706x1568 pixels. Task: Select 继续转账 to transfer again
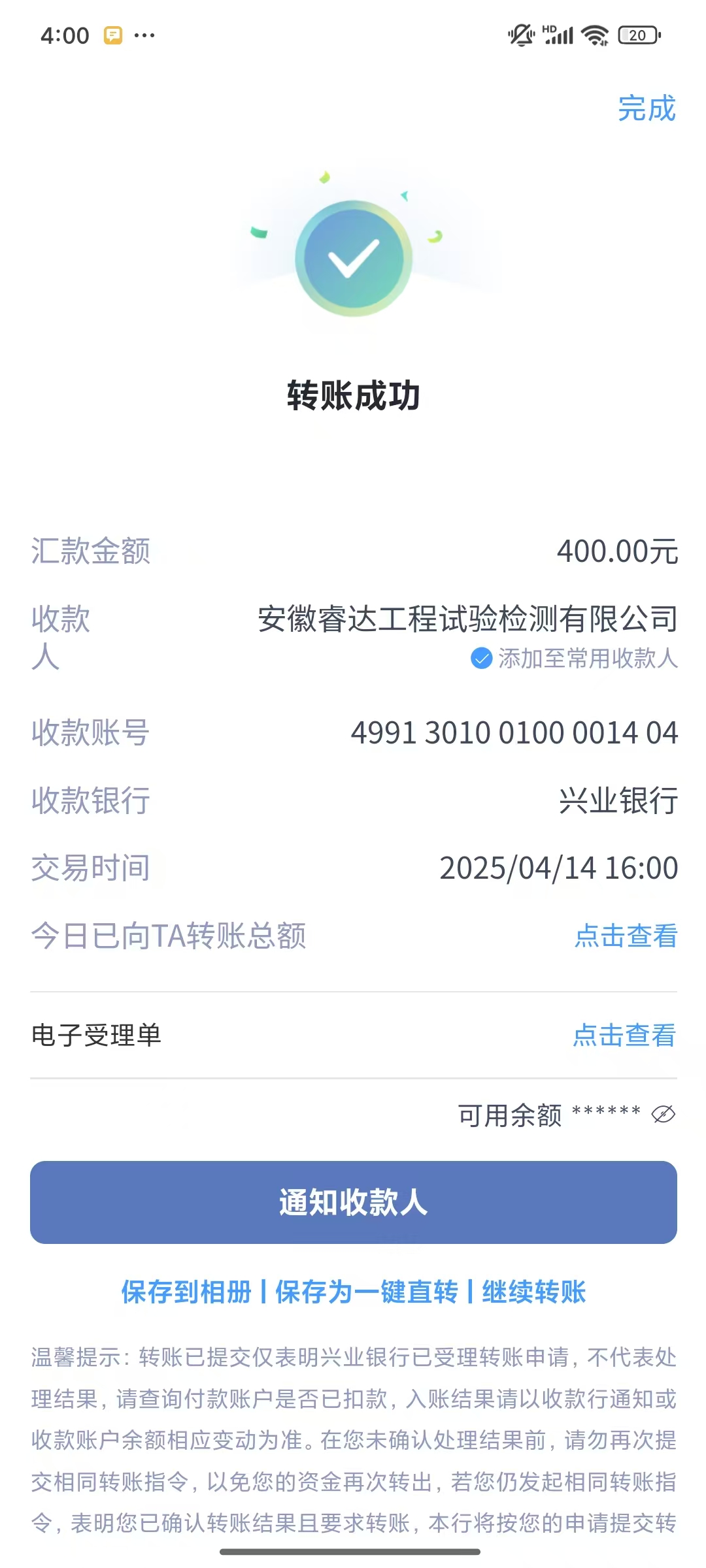(x=533, y=1292)
